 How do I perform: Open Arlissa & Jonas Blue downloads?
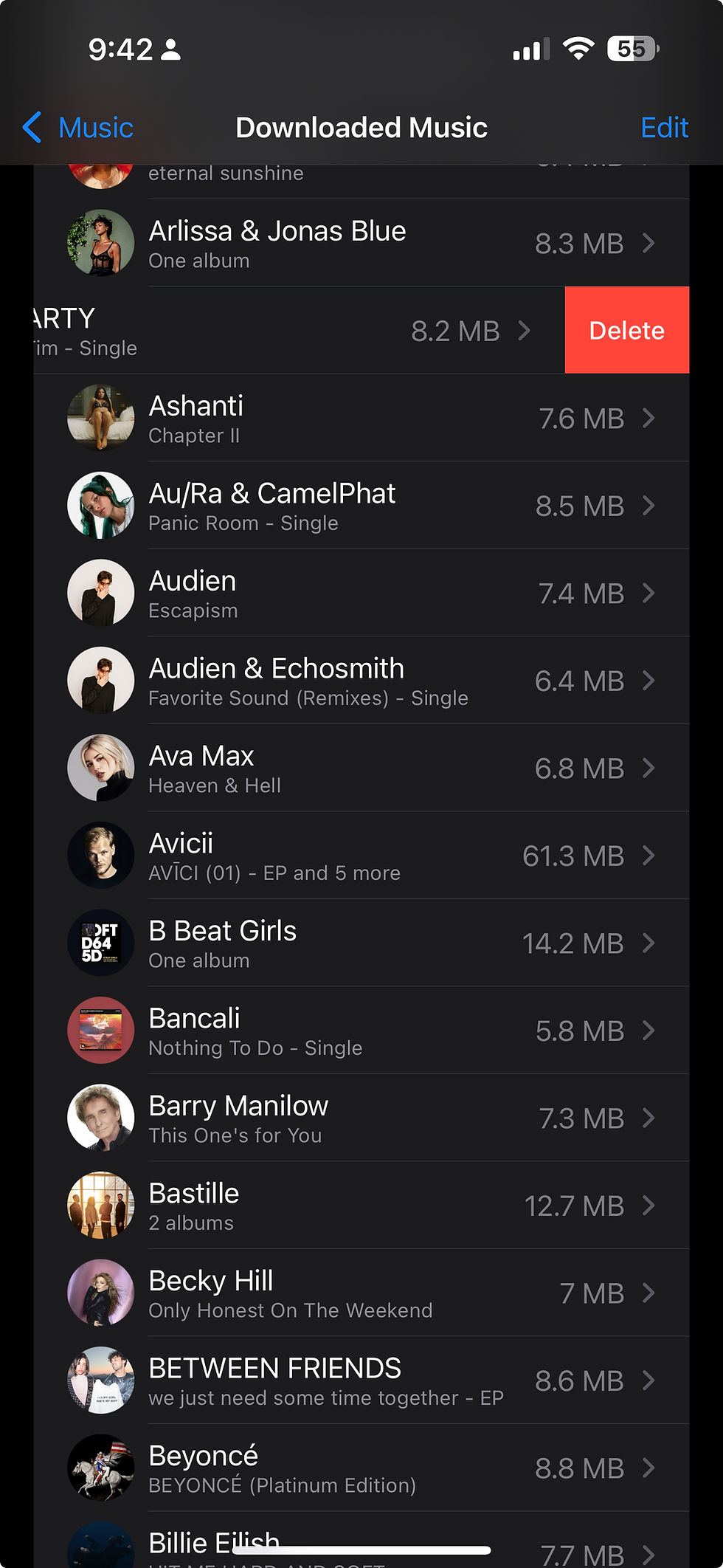361,243
